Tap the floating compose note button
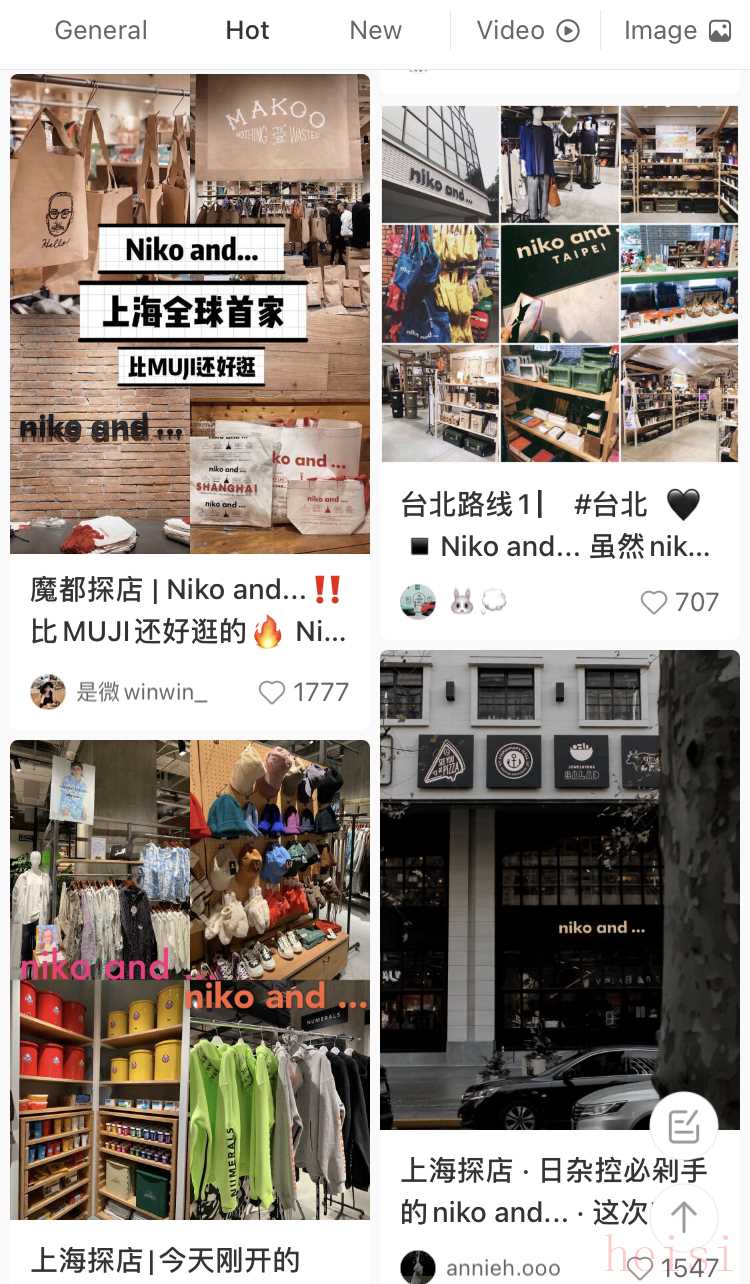The height and width of the screenshot is (1284, 750). tap(684, 1127)
